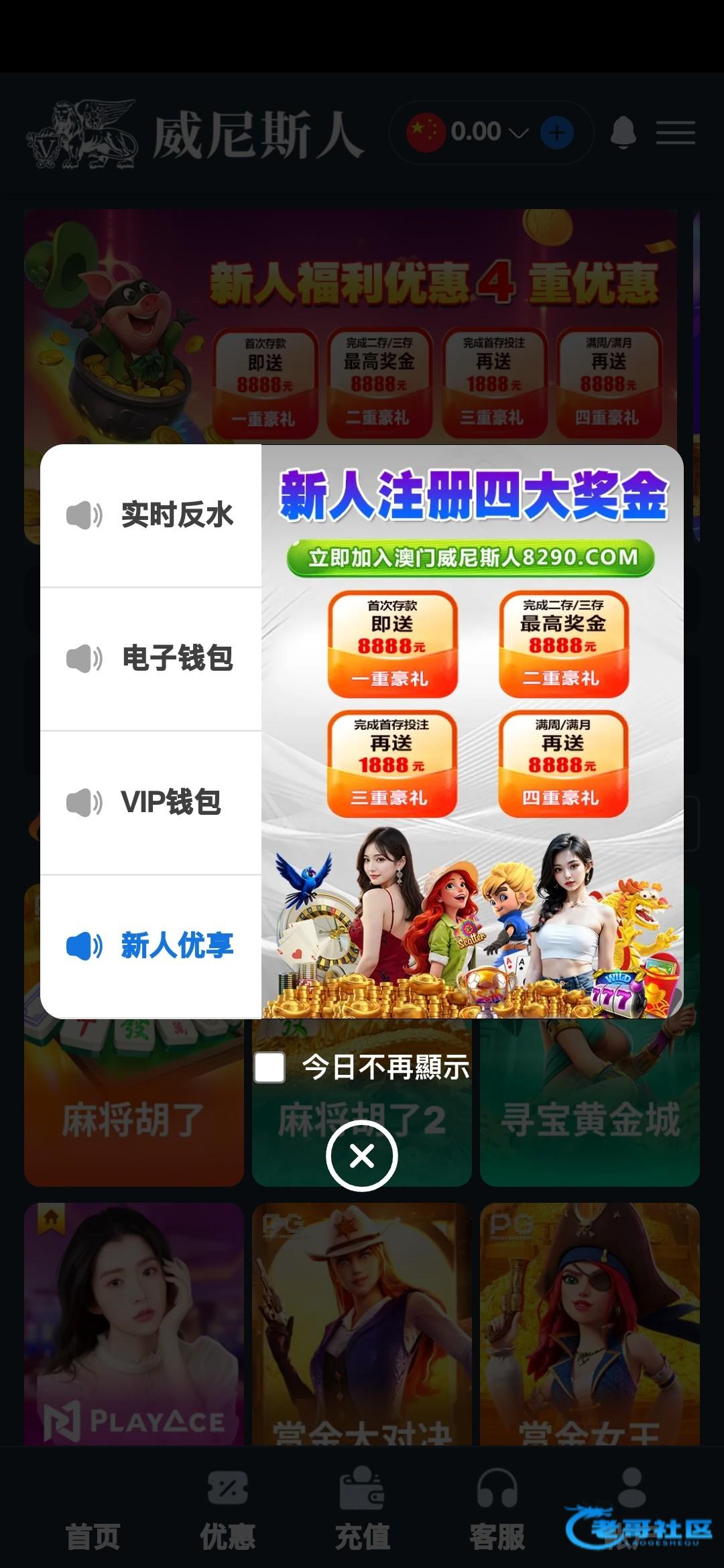Screen dimensions: 724x1568
Task: Select the 实时反水 announcement tab
Action: pyautogui.click(x=151, y=515)
